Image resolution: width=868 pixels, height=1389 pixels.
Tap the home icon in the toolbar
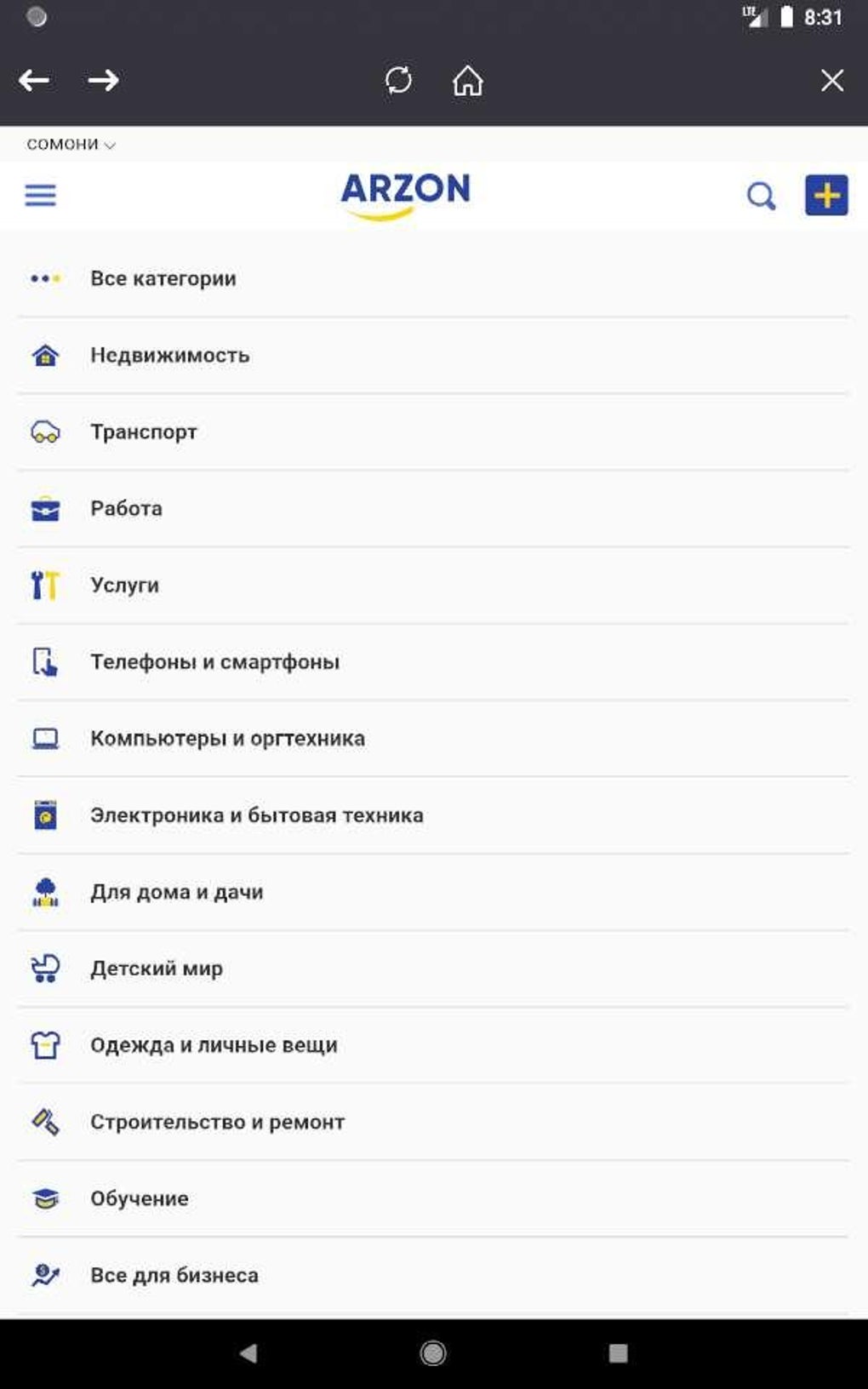coord(467,81)
